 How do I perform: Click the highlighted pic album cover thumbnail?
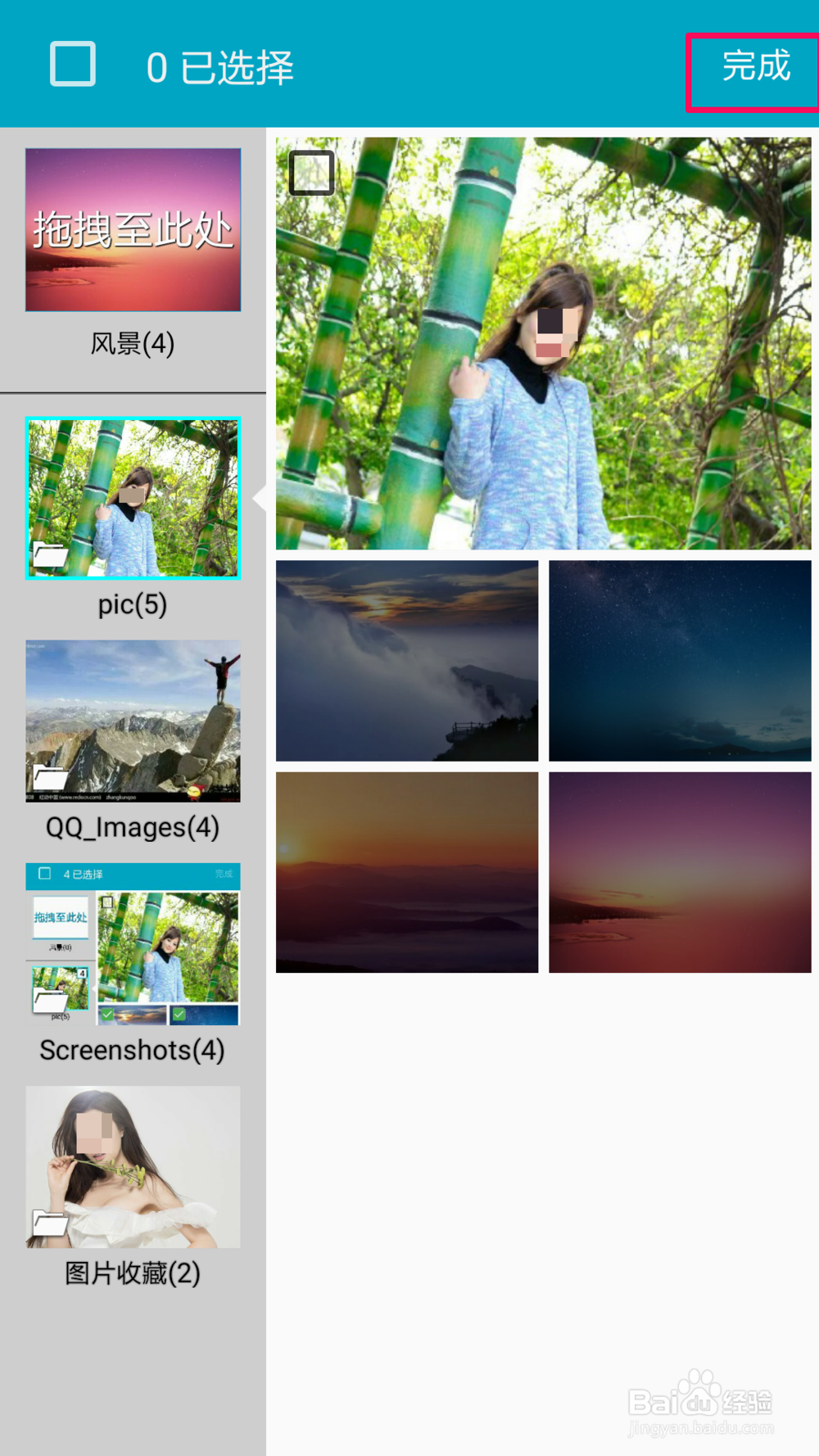pyautogui.click(x=133, y=498)
